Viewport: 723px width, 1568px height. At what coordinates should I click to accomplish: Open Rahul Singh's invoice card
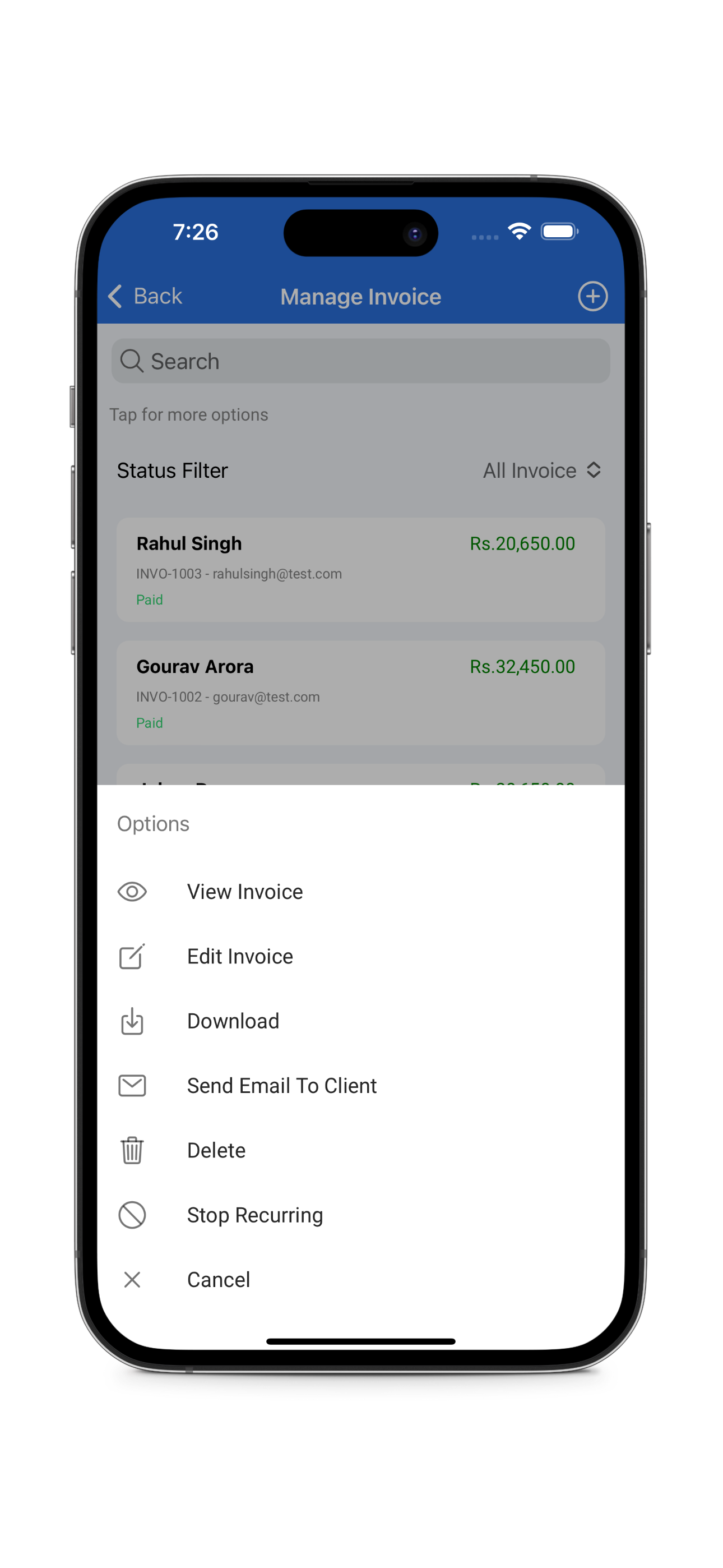pyautogui.click(x=360, y=570)
